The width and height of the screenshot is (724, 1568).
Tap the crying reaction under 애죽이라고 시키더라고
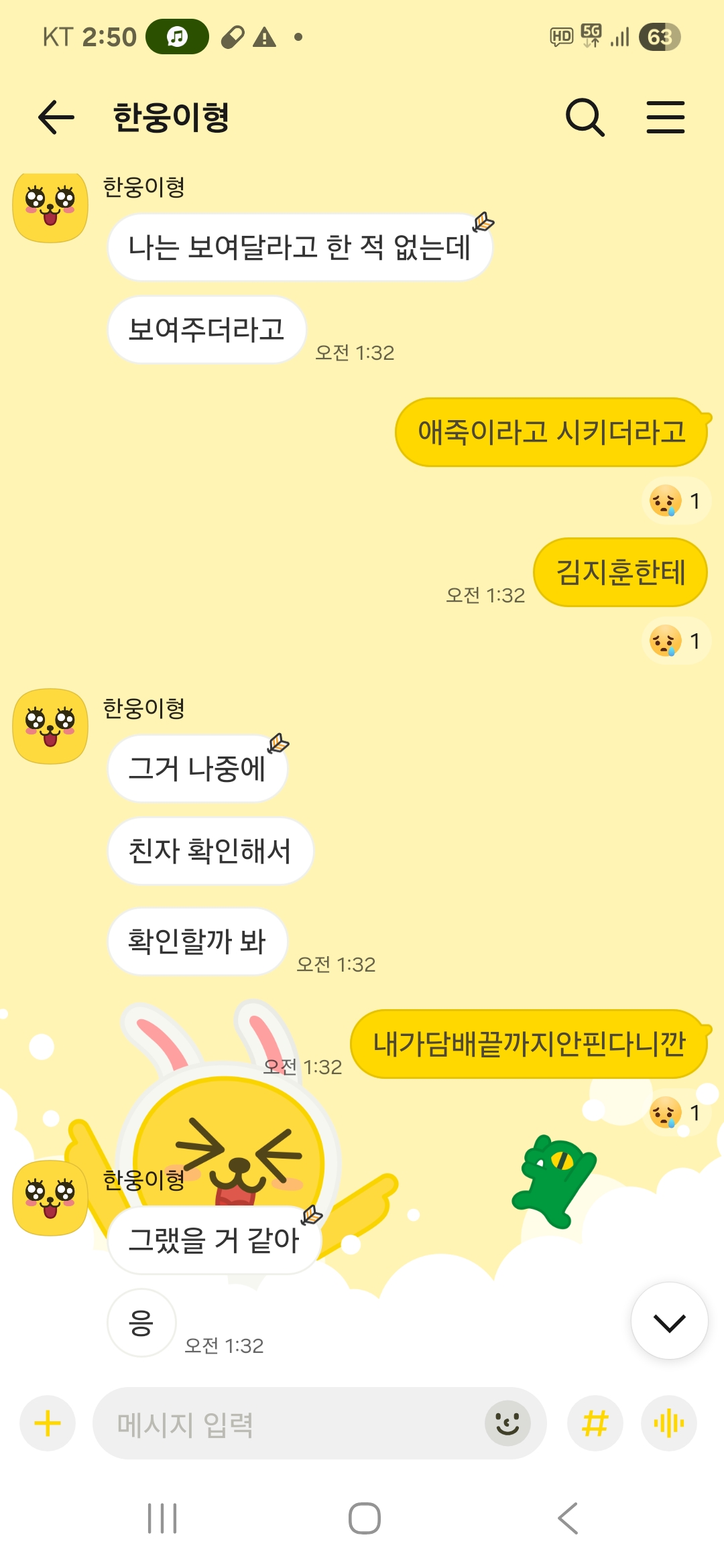pyautogui.click(x=676, y=501)
